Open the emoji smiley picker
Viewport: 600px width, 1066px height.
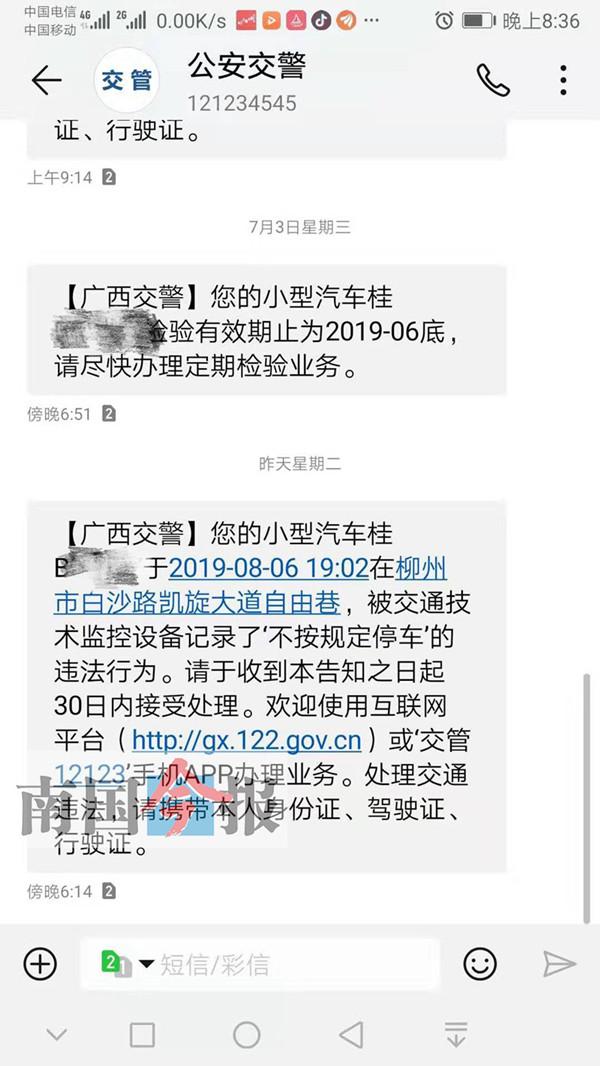pos(480,964)
